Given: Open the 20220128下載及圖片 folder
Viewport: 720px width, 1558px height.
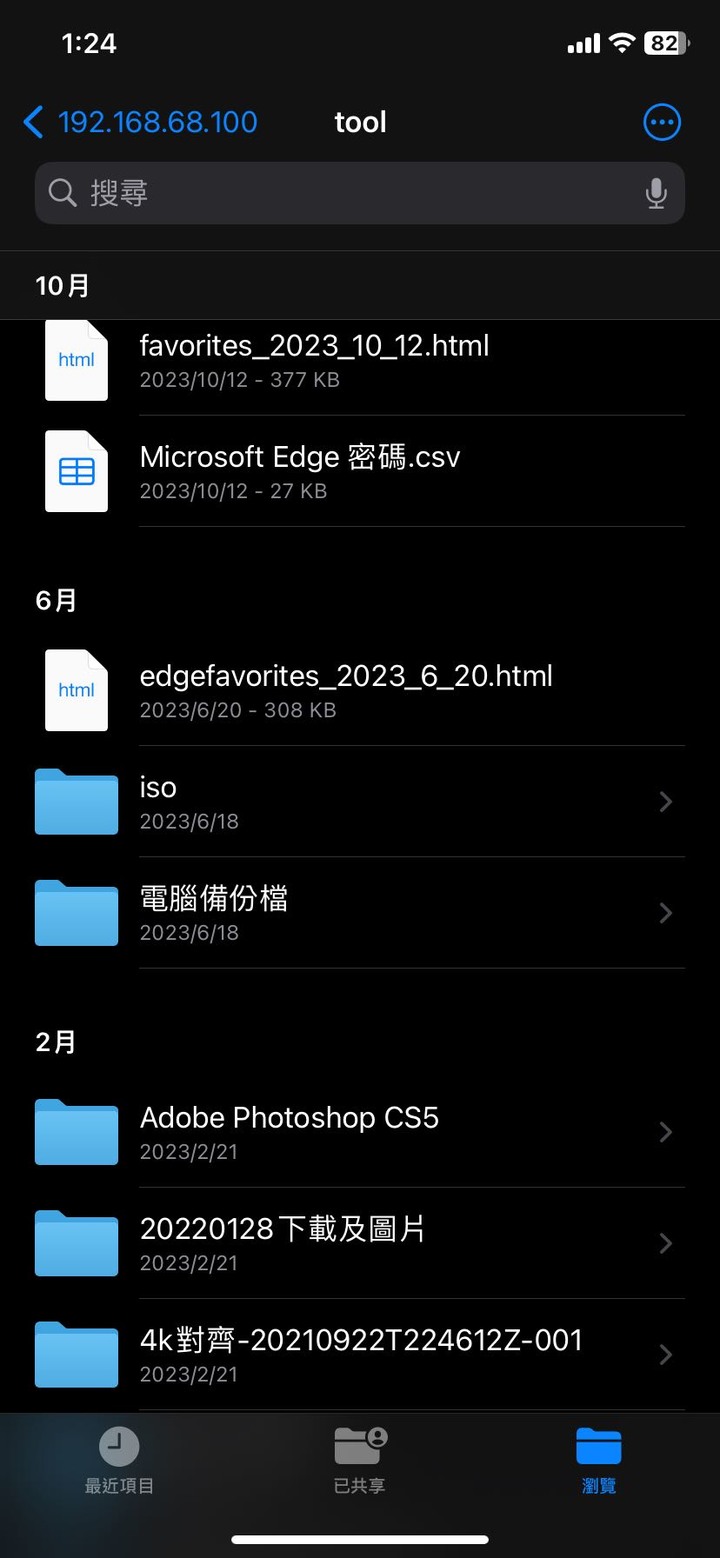Looking at the screenshot, I should click(x=360, y=1243).
